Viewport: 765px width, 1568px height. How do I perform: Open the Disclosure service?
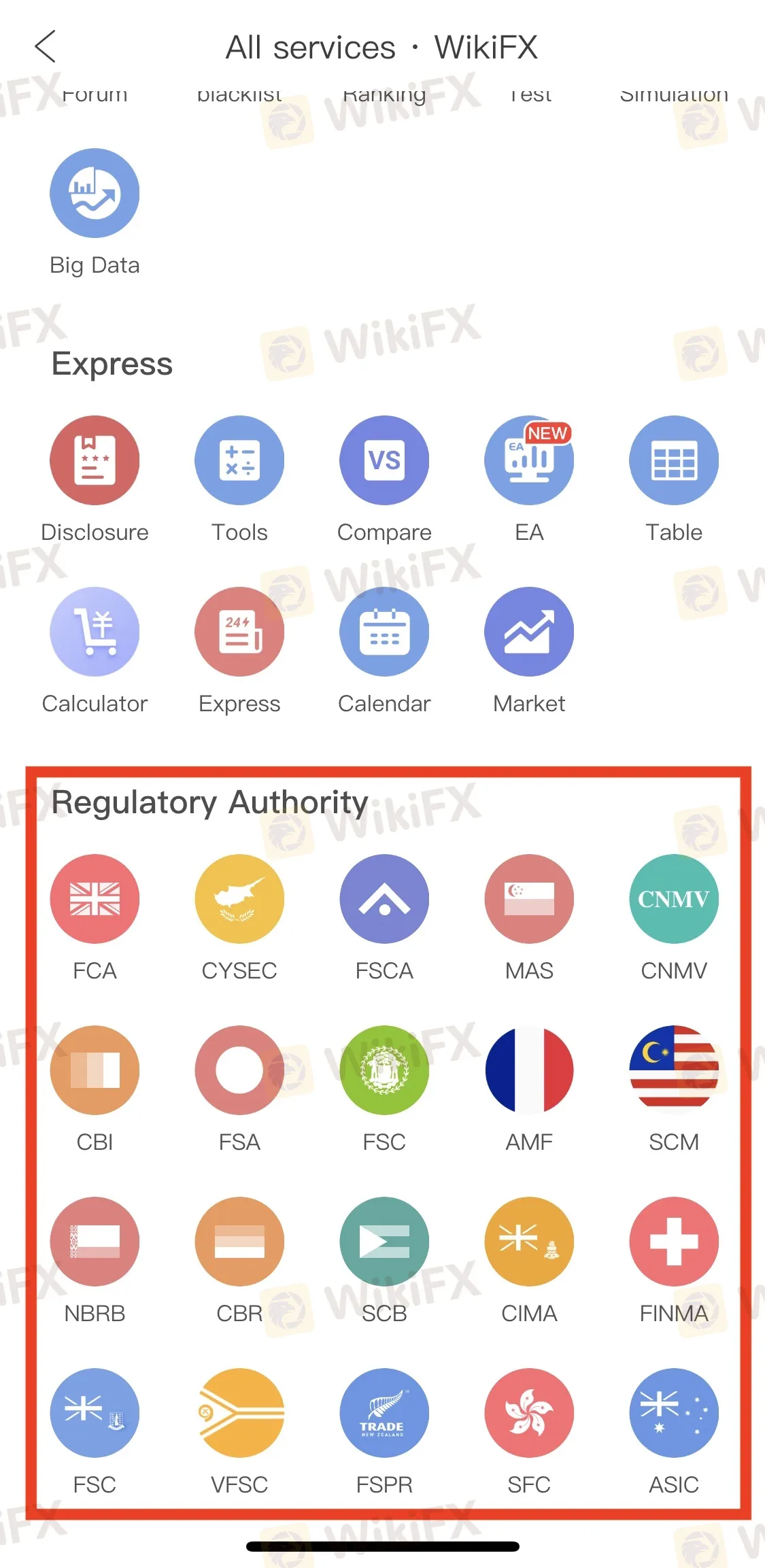(x=95, y=460)
